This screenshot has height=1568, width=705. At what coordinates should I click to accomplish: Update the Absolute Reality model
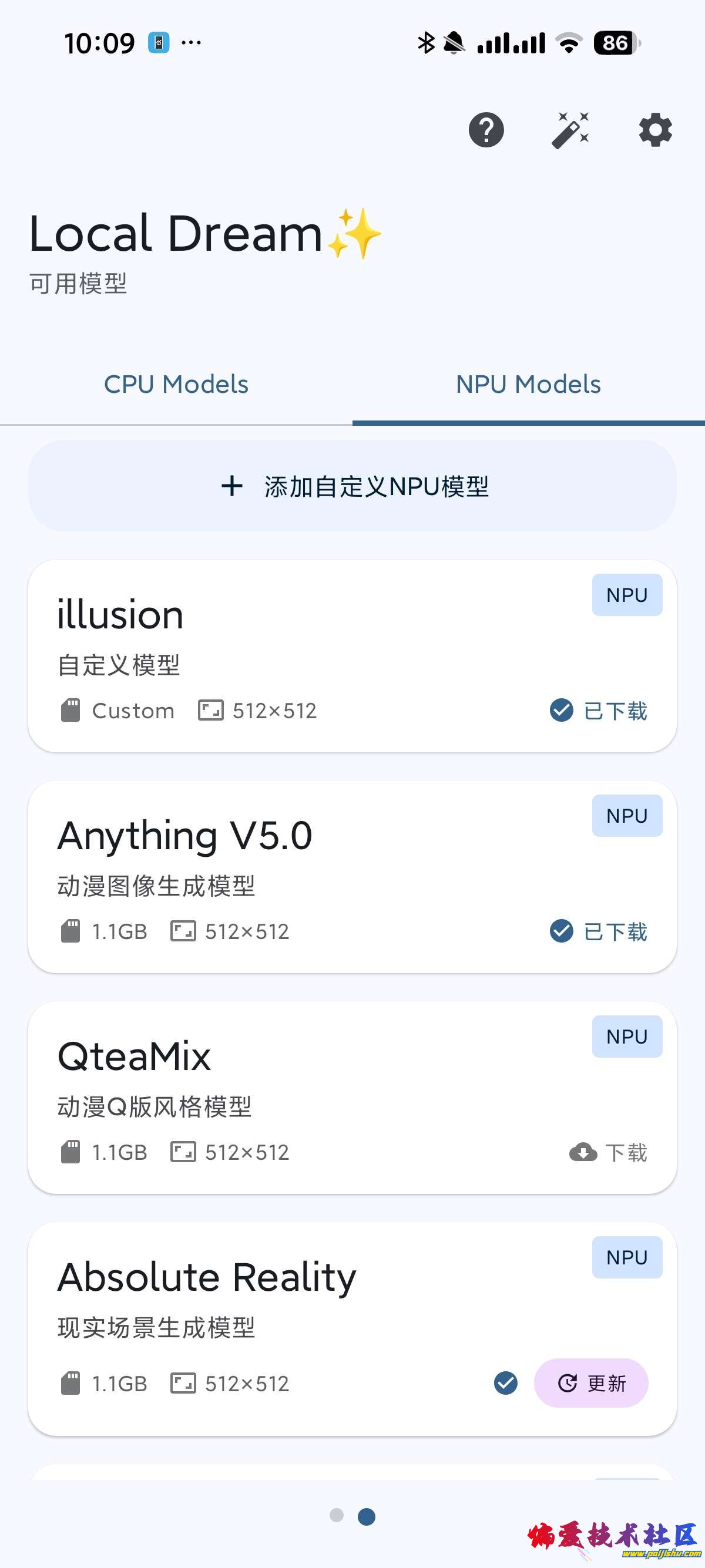coord(591,1383)
